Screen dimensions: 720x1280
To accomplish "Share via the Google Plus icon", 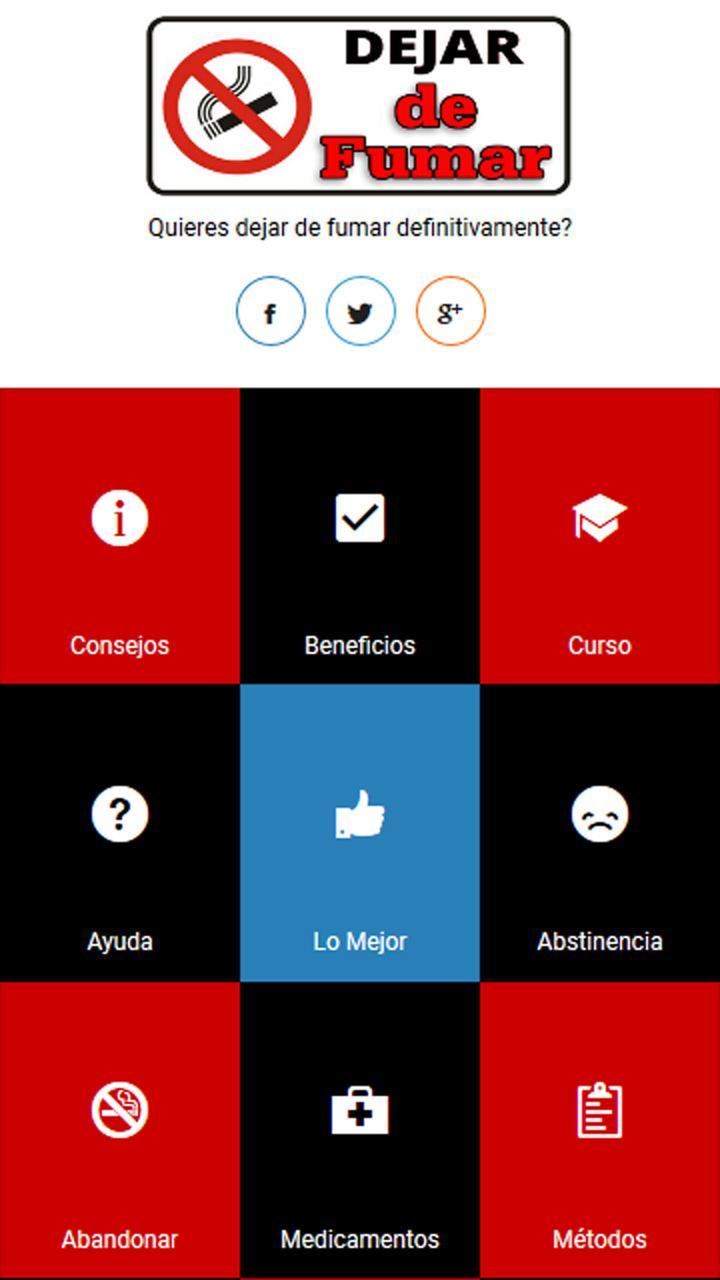I will click(x=450, y=312).
